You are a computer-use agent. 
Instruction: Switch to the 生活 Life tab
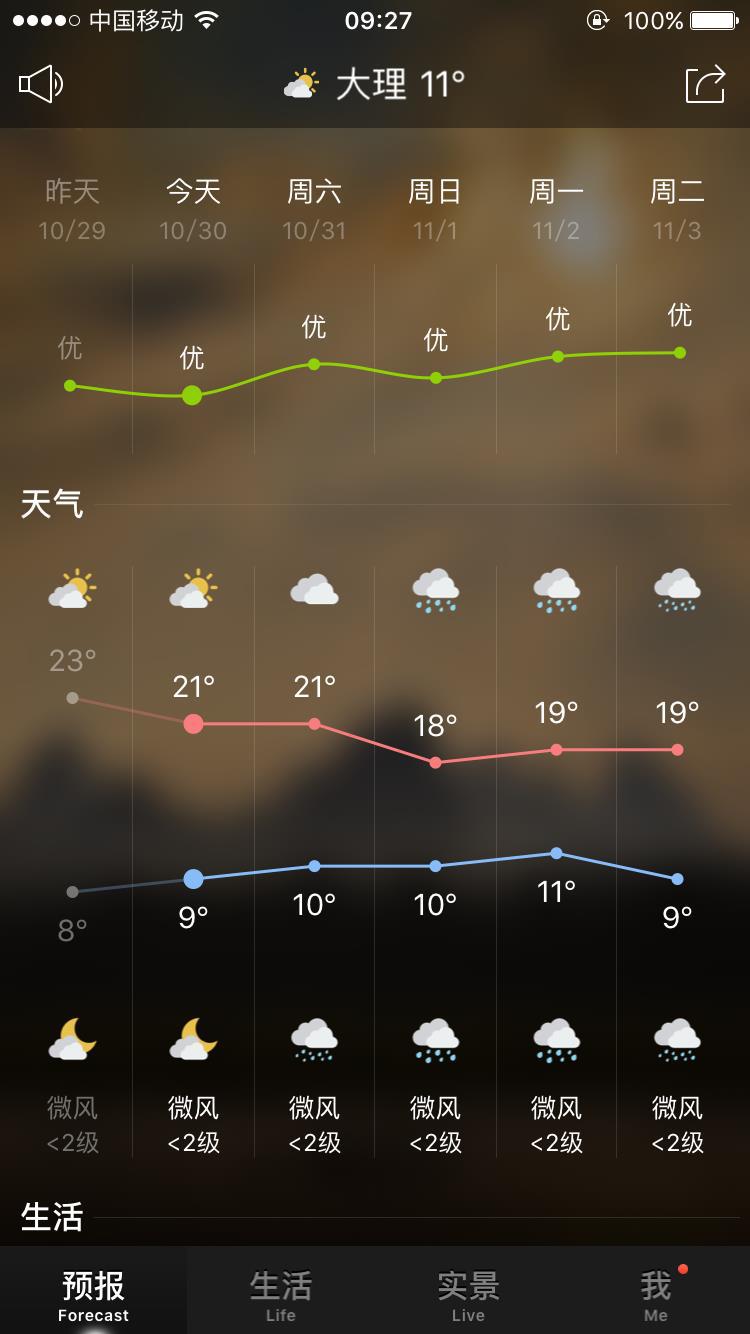(x=280, y=1294)
